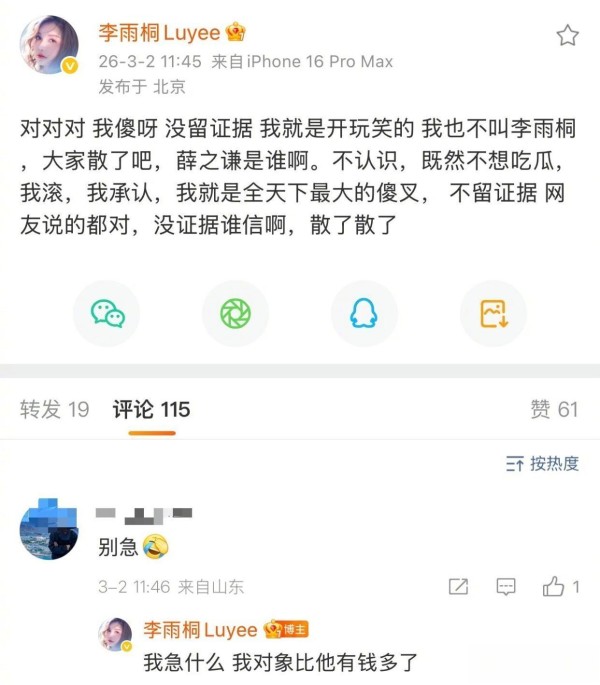Repost the 别急 comment
Viewport: 600px width, 685px height.
(458, 587)
